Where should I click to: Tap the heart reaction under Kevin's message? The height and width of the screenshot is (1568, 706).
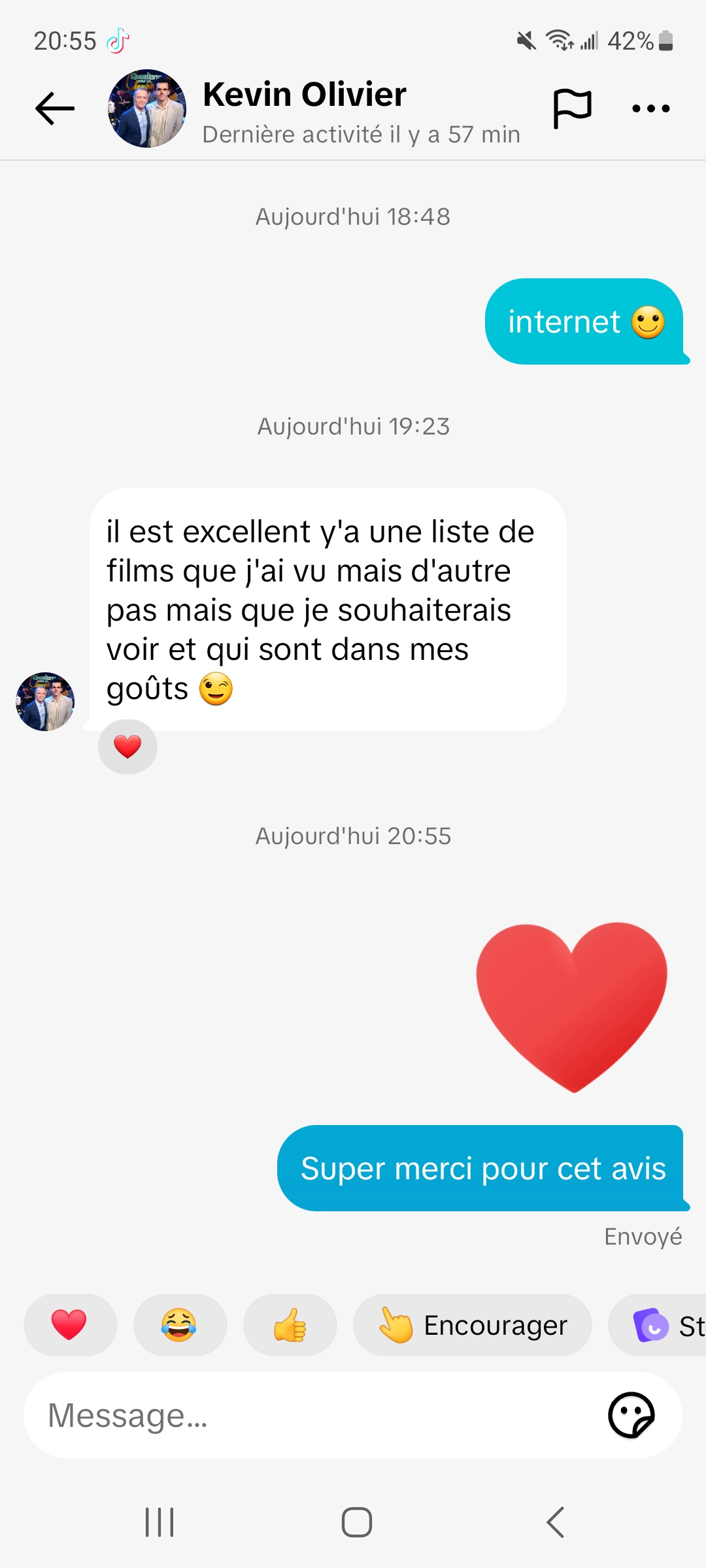[127, 747]
